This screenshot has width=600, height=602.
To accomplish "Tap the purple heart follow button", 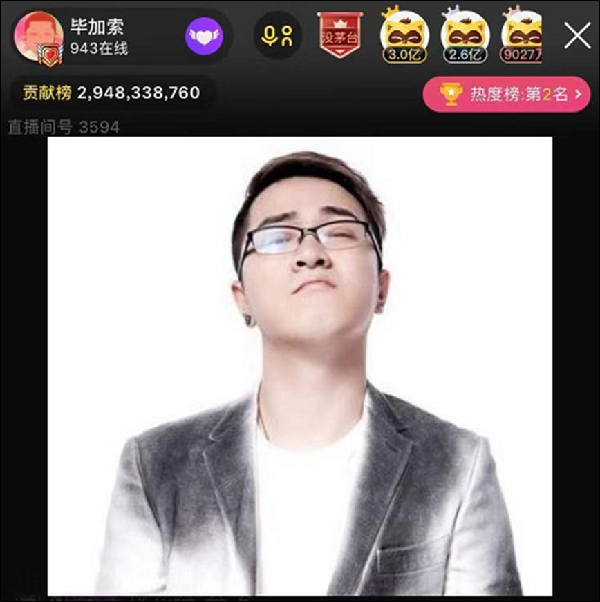I will pos(204,37).
